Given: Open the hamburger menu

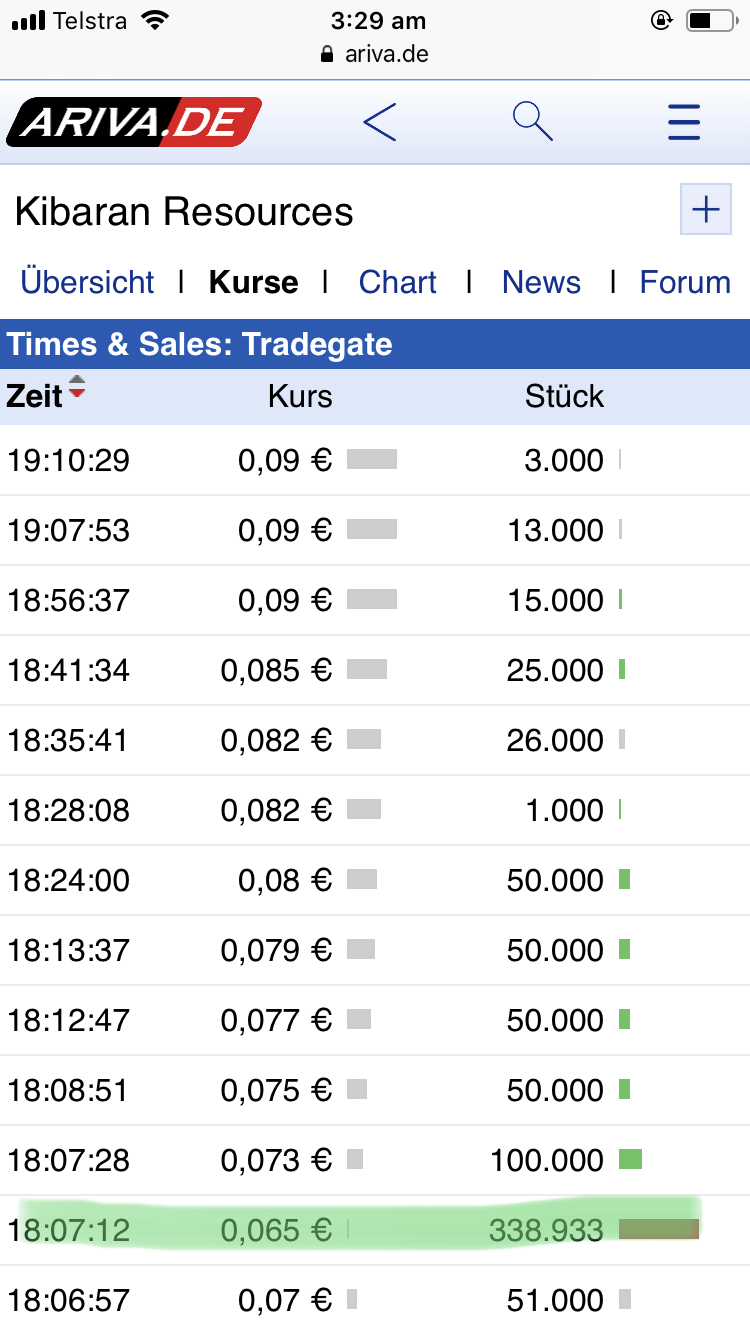Looking at the screenshot, I should pos(684,123).
